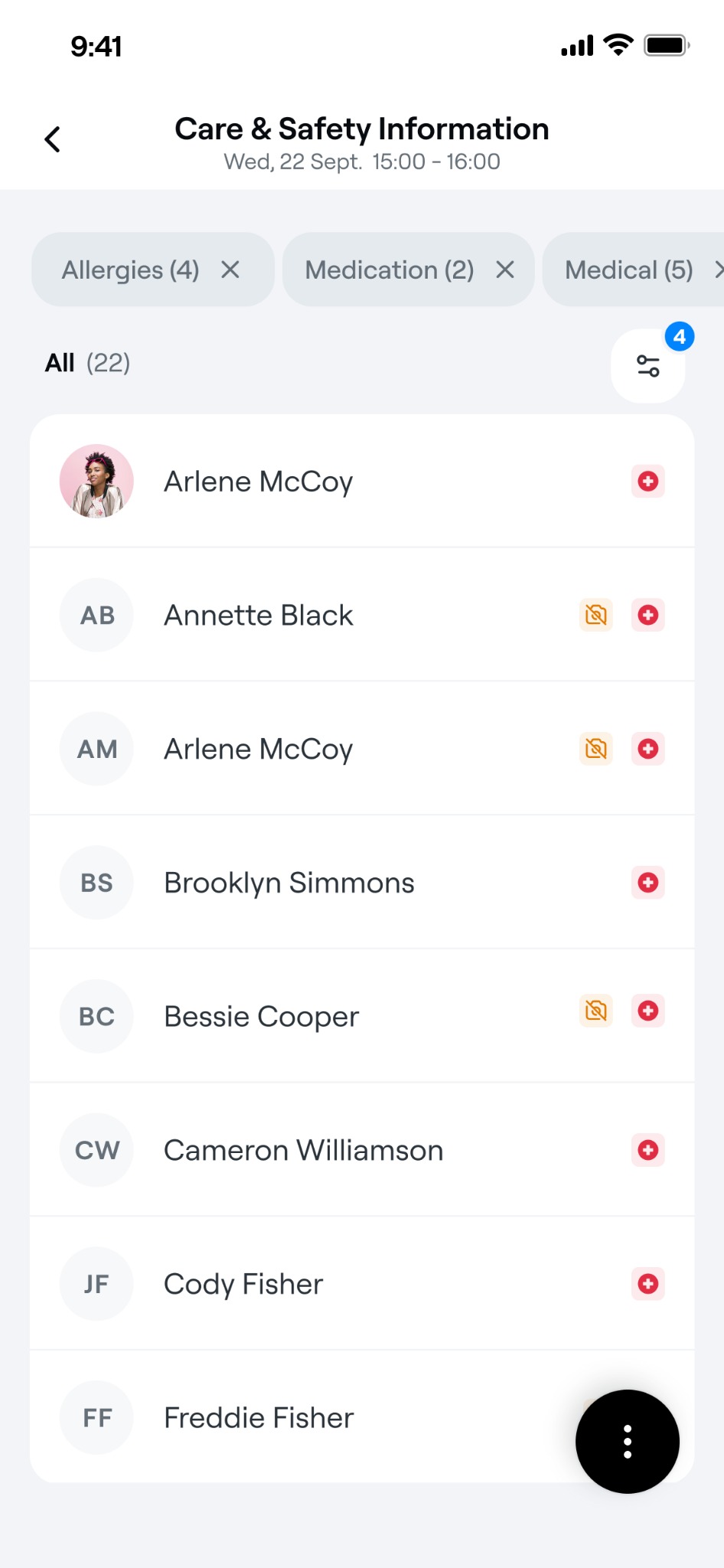Viewport: 724px width, 1568px height.
Task: Tap the no-photo icon for Annette Black
Action: (x=596, y=615)
